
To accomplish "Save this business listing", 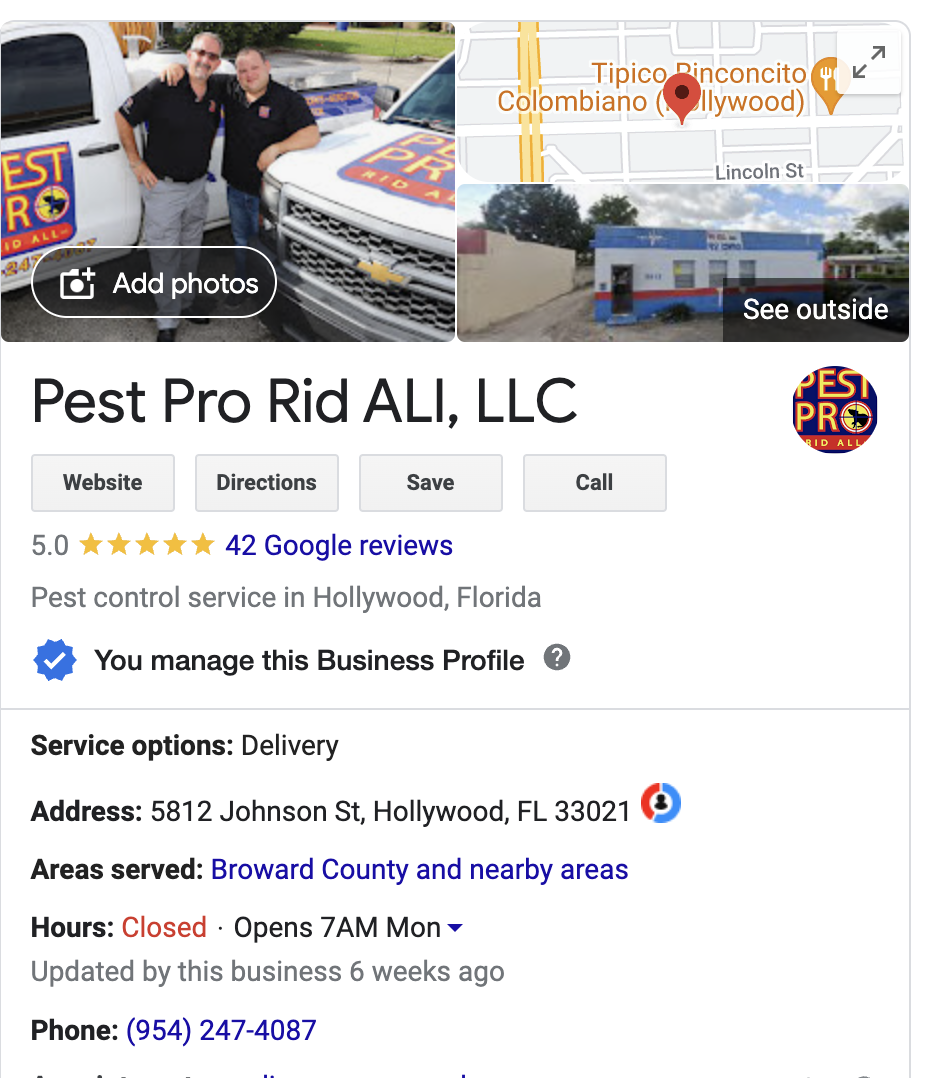I will click(430, 482).
